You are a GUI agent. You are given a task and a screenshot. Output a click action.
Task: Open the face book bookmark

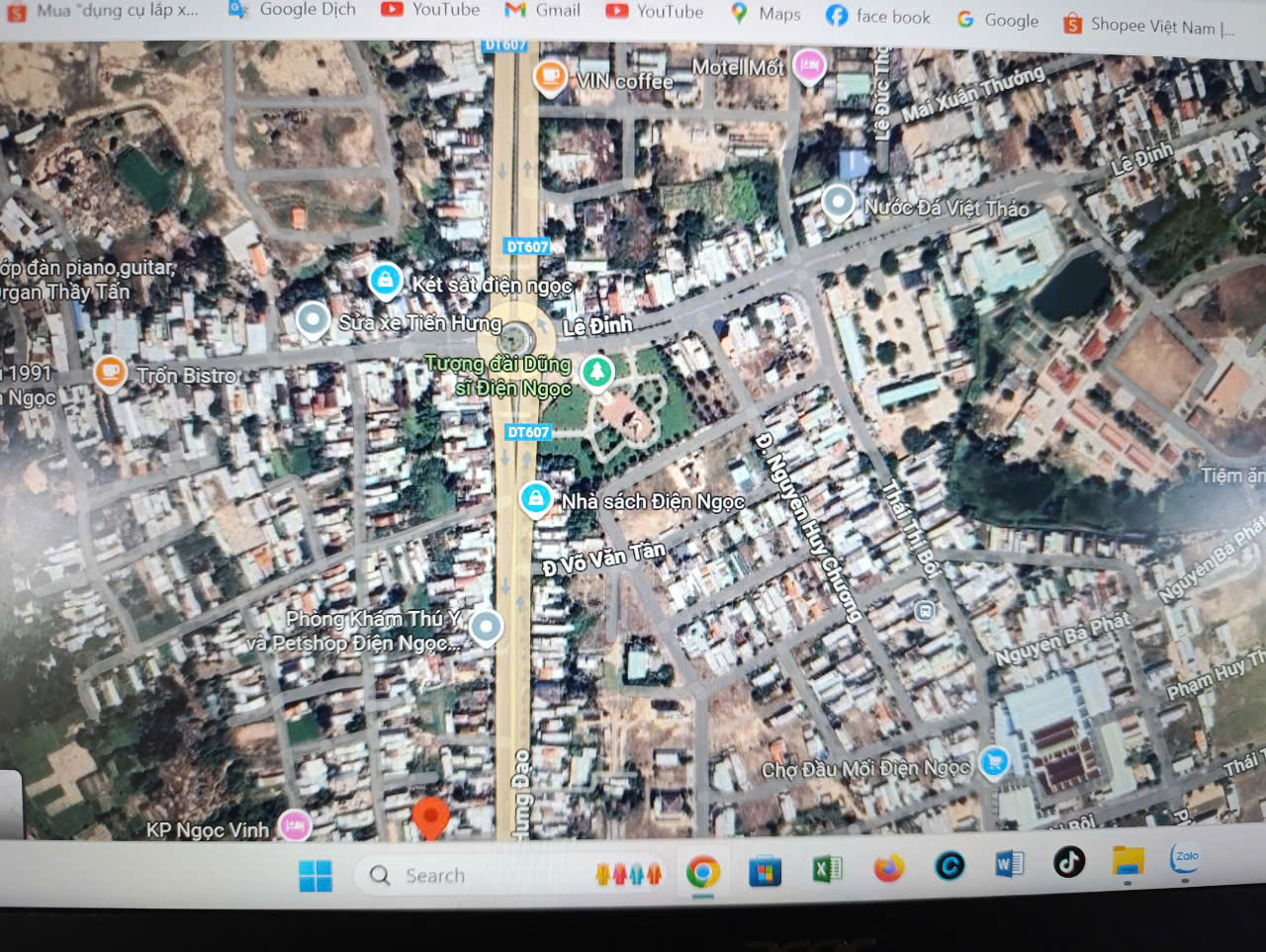pos(878,16)
